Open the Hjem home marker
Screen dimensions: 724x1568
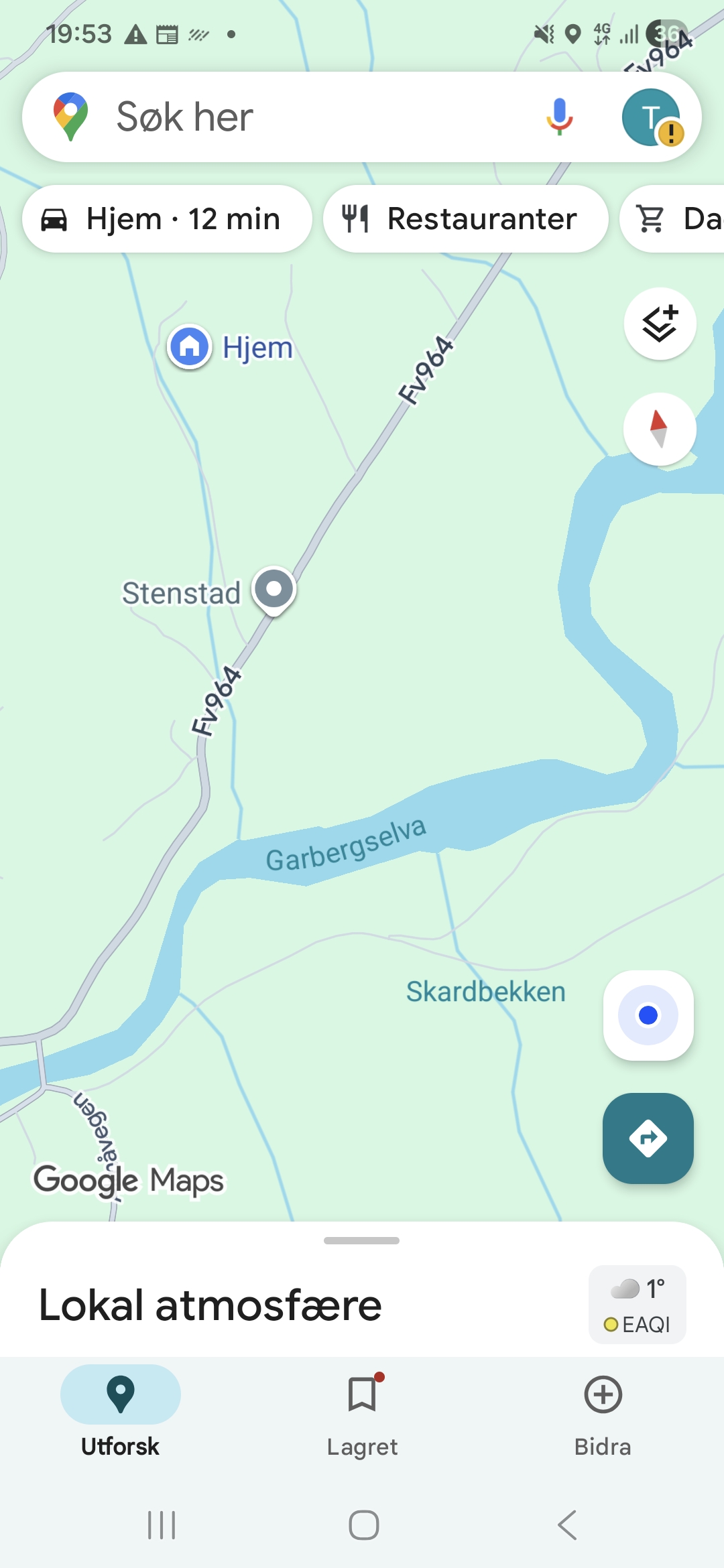[190, 346]
